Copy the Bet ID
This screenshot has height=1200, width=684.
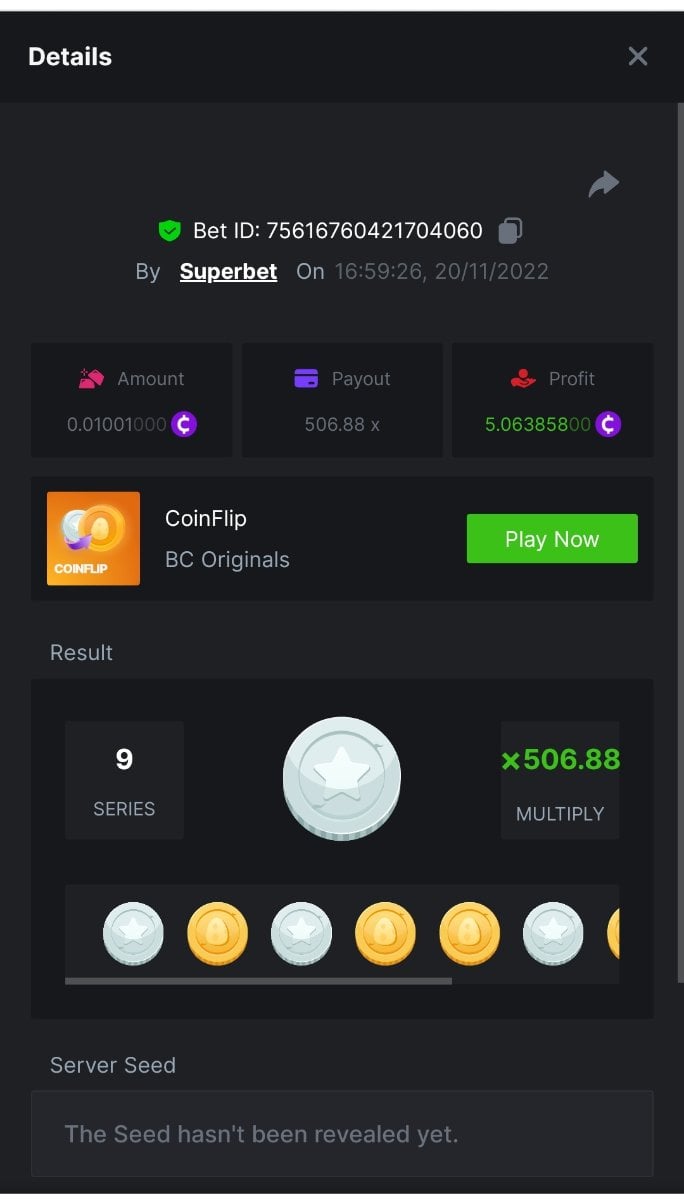click(510, 231)
